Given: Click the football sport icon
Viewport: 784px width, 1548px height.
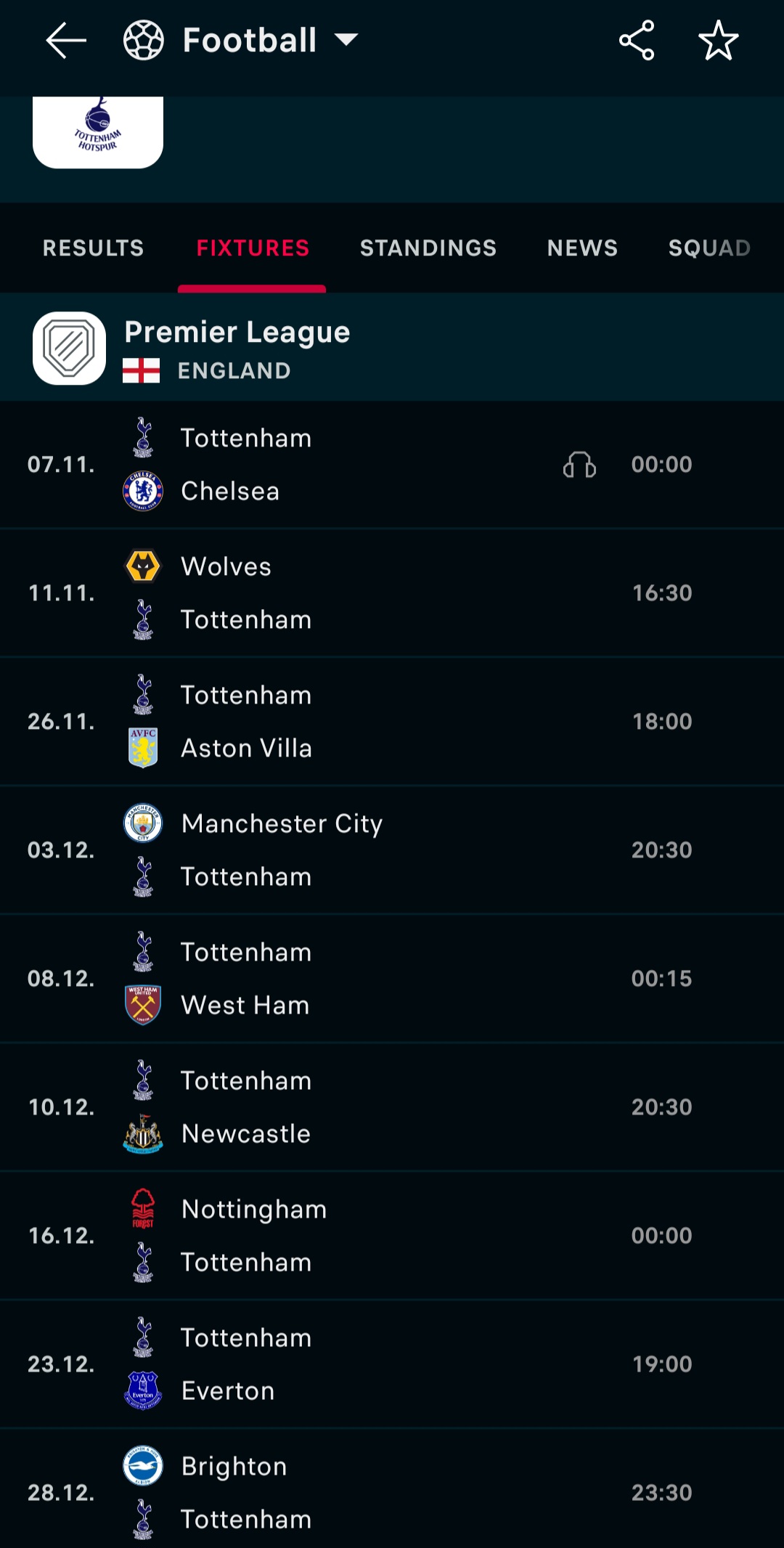Looking at the screenshot, I should (144, 40).
